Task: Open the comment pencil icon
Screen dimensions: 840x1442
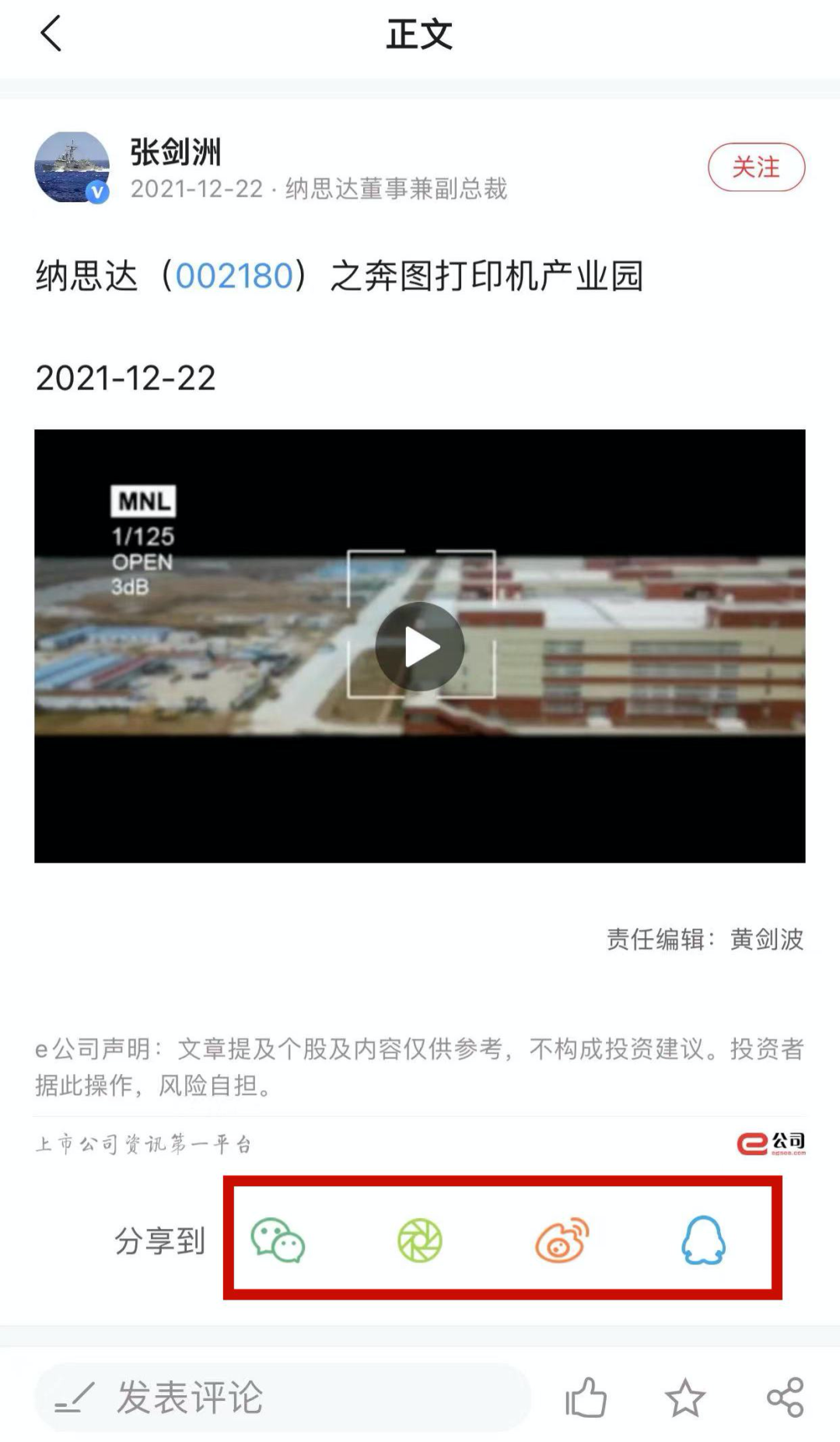Action: coord(74,1398)
